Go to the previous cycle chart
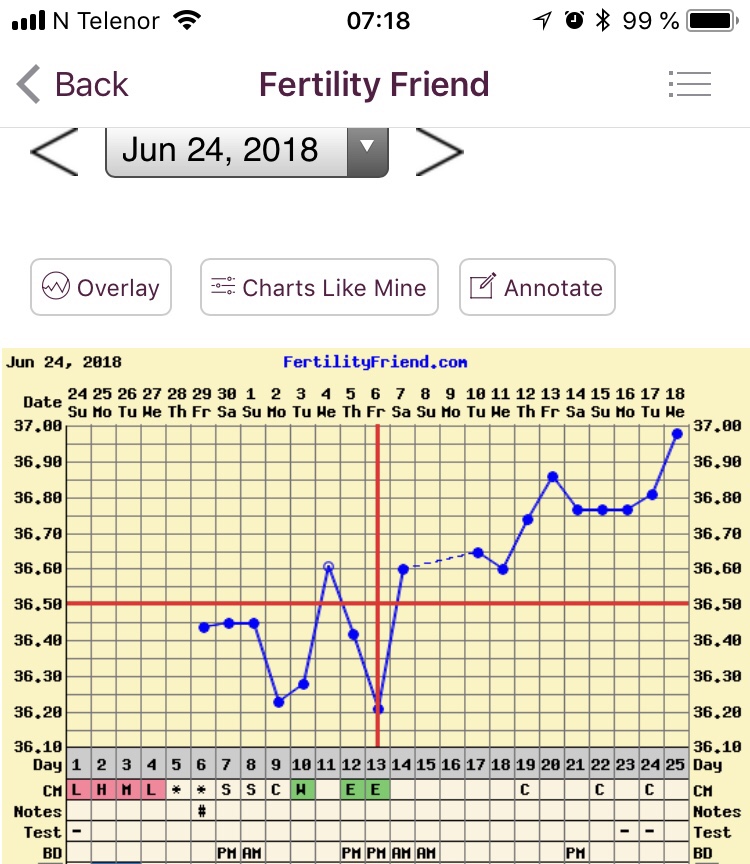The width and height of the screenshot is (750, 864). pos(54,152)
